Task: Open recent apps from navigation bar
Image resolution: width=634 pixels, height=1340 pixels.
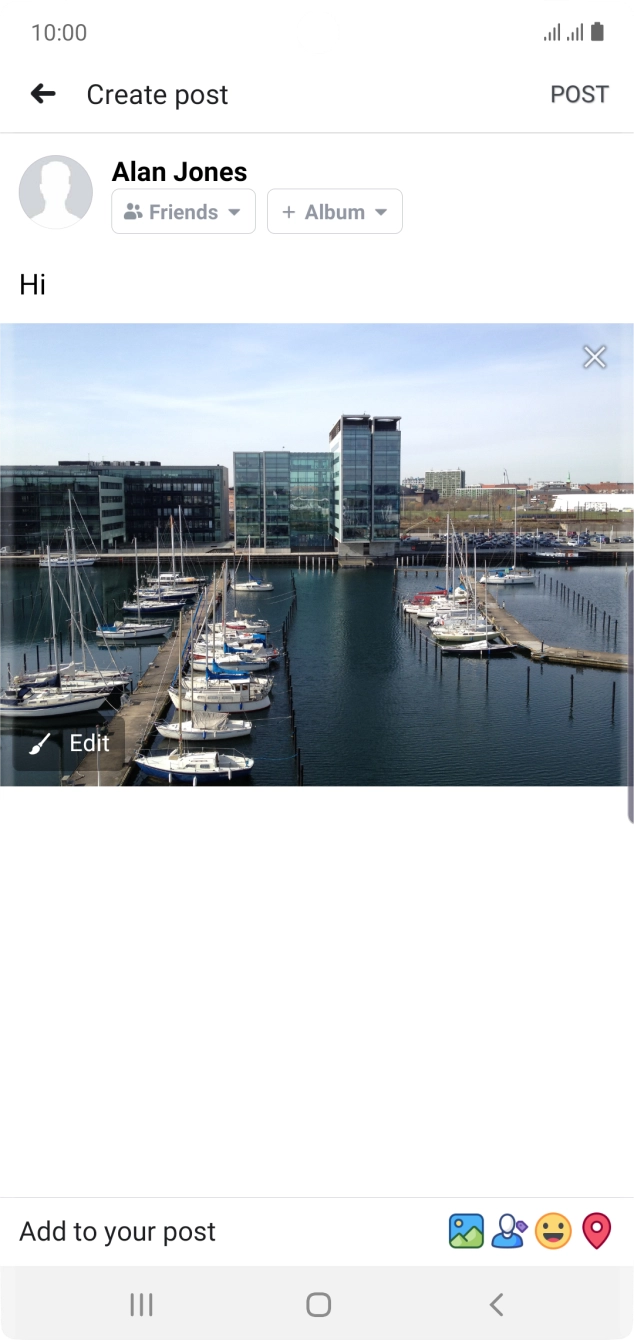Action: (x=141, y=1304)
